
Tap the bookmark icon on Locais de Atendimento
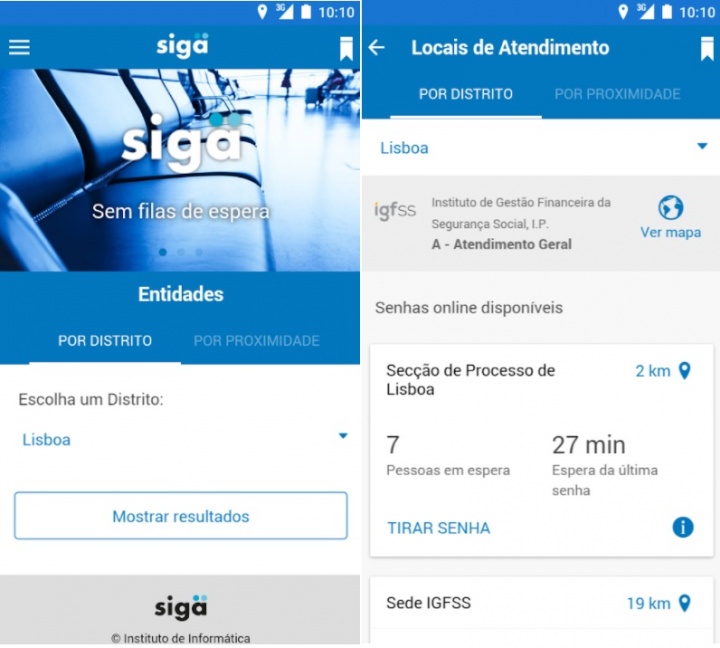click(x=707, y=48)
